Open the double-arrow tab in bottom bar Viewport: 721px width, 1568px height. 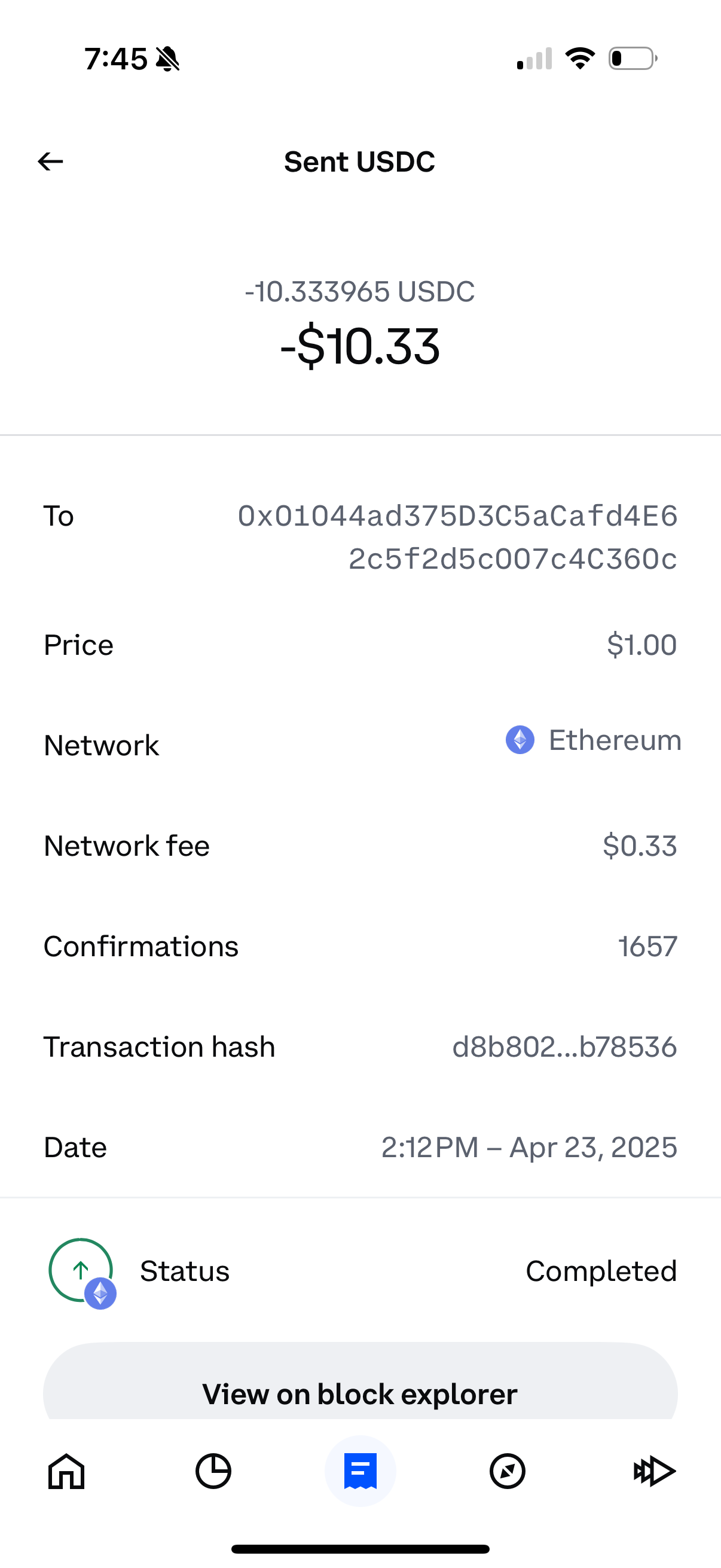point(654,1471)
